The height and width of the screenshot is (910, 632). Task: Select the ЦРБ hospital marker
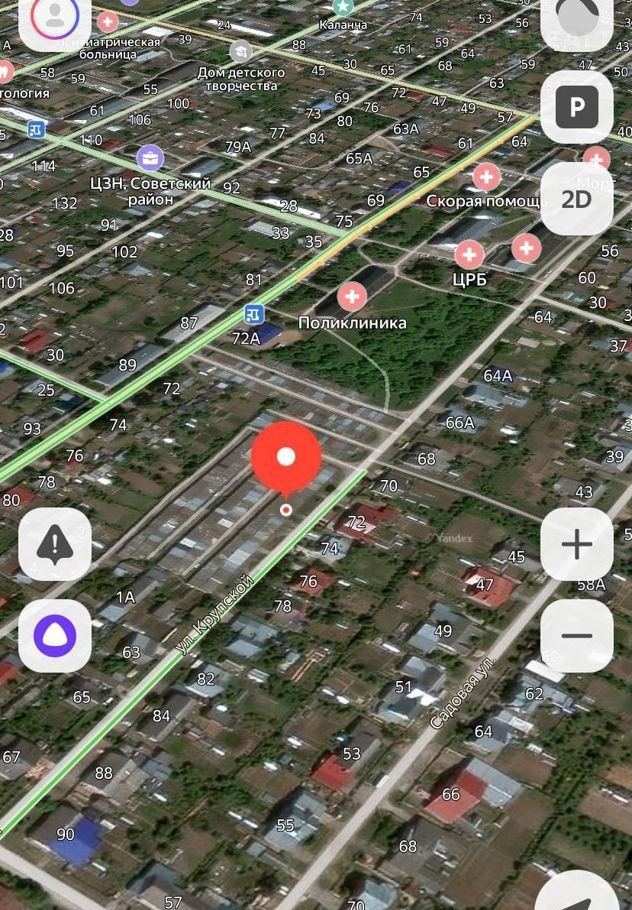click(469, 255)
